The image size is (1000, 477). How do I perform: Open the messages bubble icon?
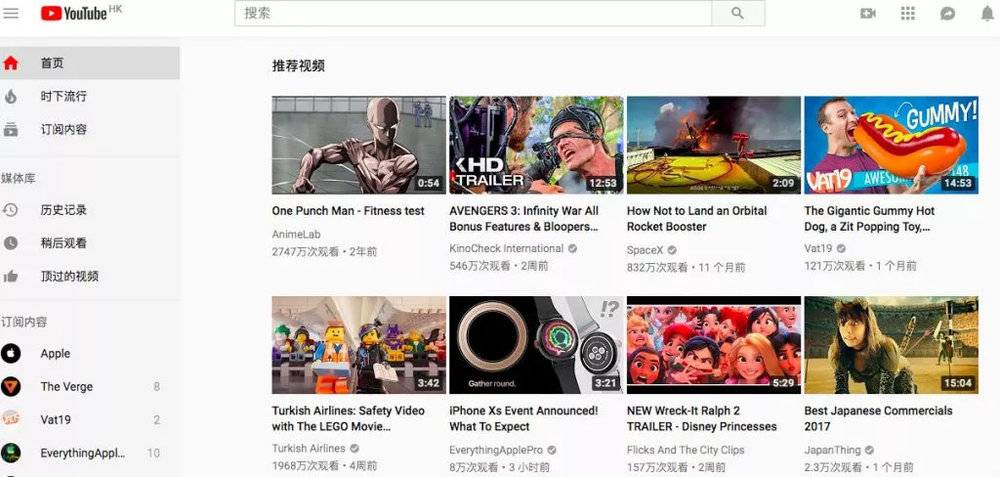(947, 13)
